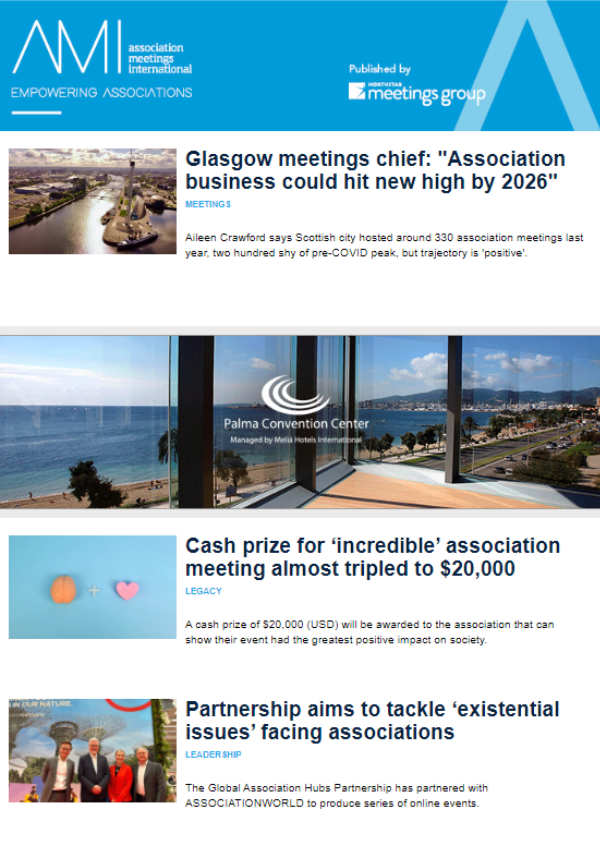The width and height of the screenshot is (600, 849).
Task: Open the LEGACY category tag
Action: point(204,591)
